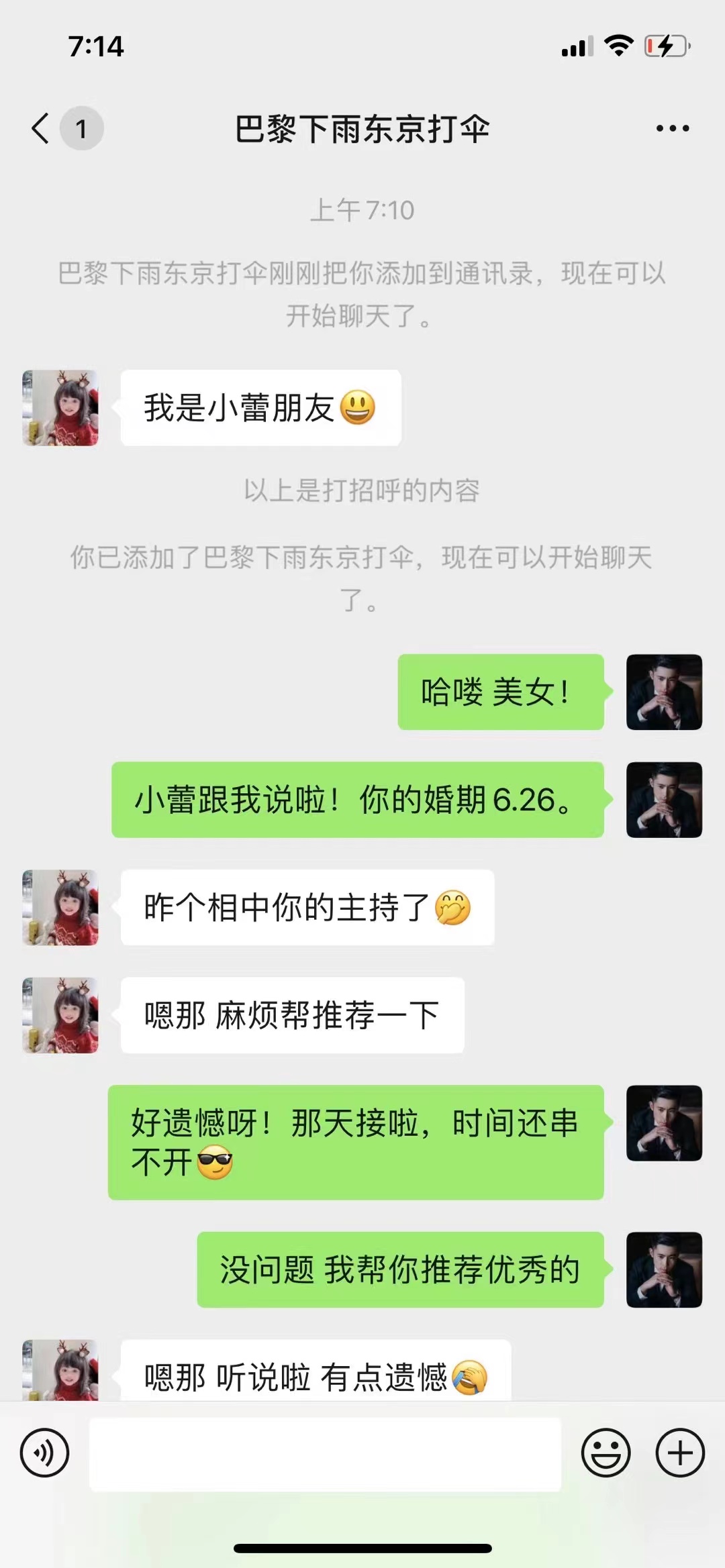Go back to the chat list
The height and width of the screenshot is (1568, 725).
42,128
